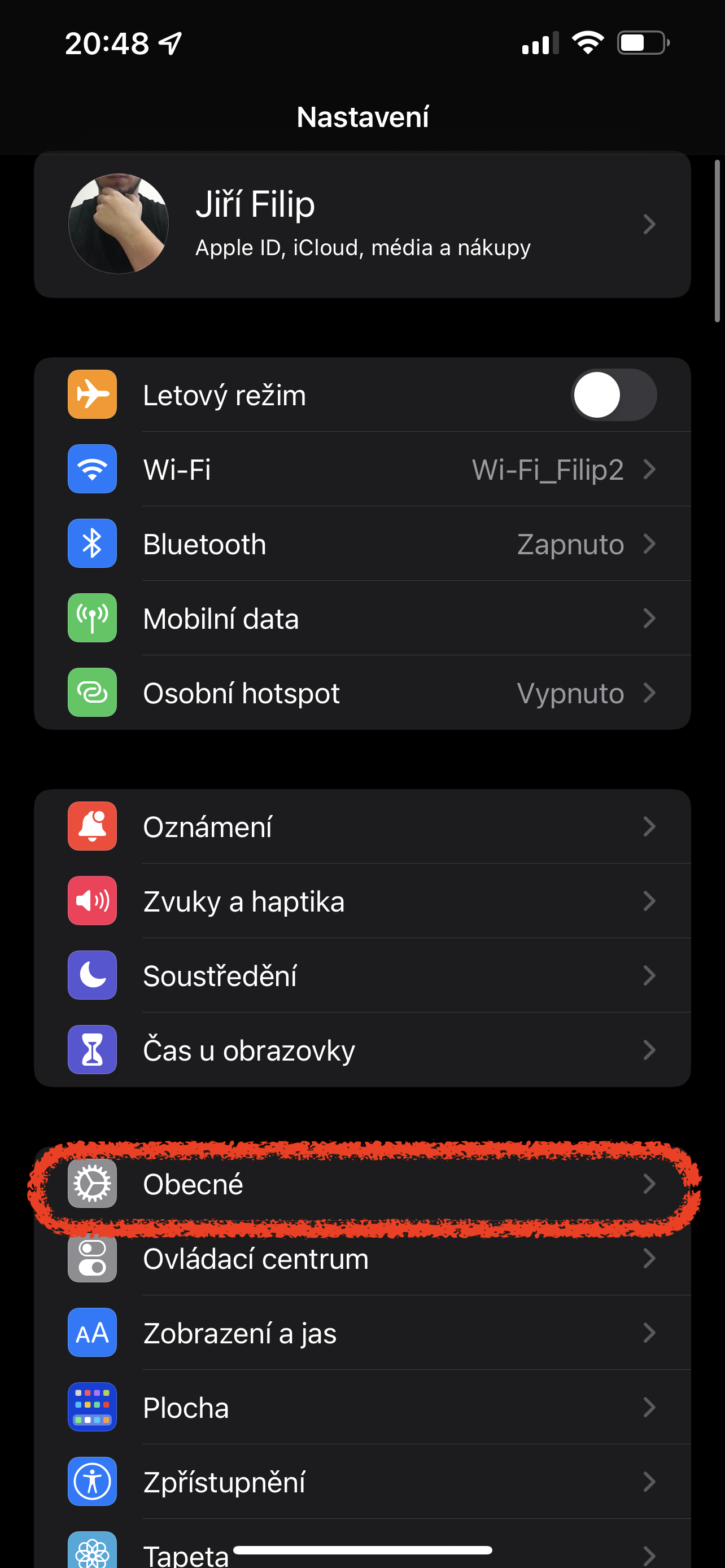Viewport: 725px width, 1568px height.
Task: Open Čas u obrazovky settings
Action: click(362, 1050)
